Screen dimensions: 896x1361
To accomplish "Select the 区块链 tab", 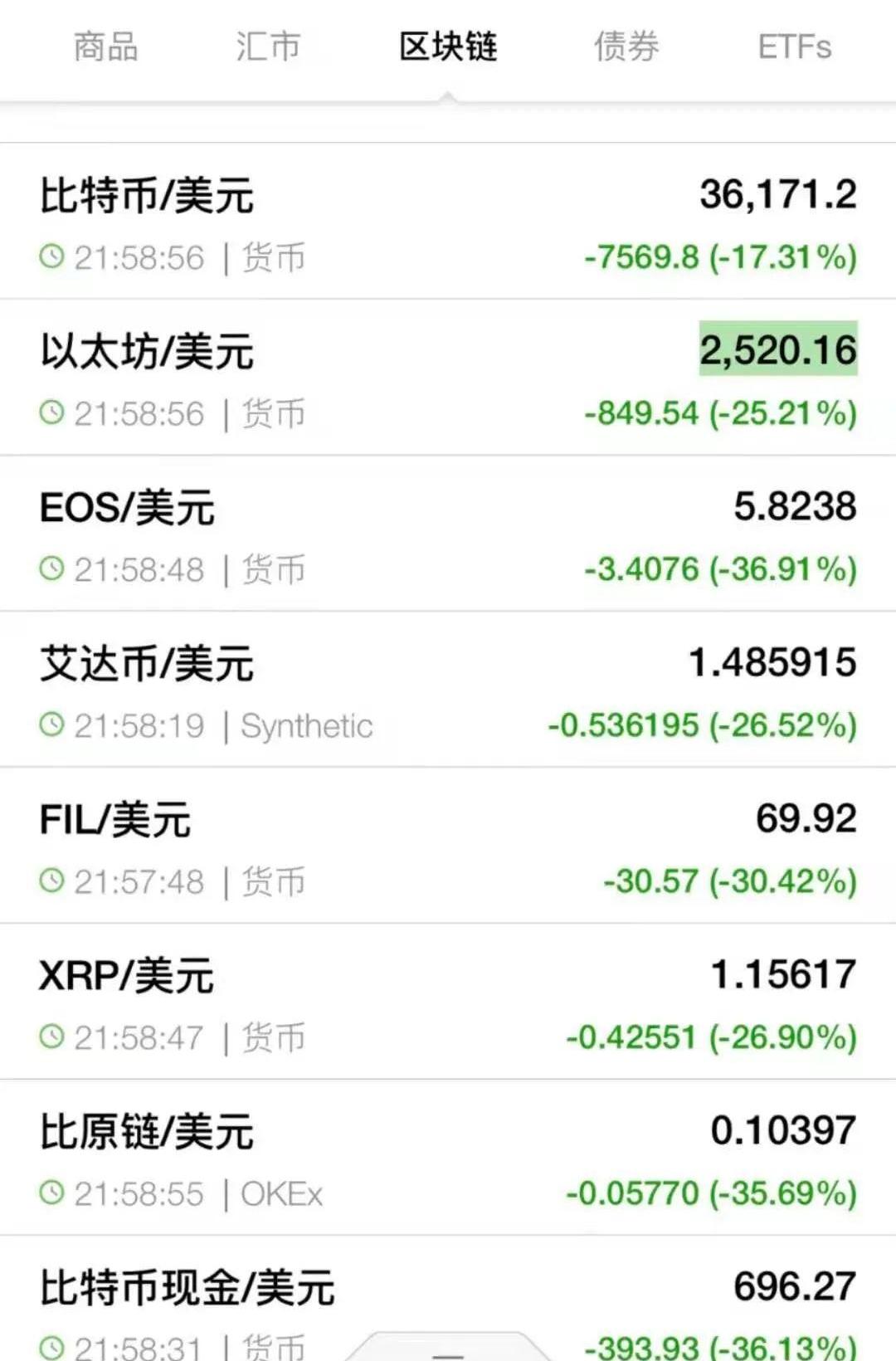I will point(448,46).
